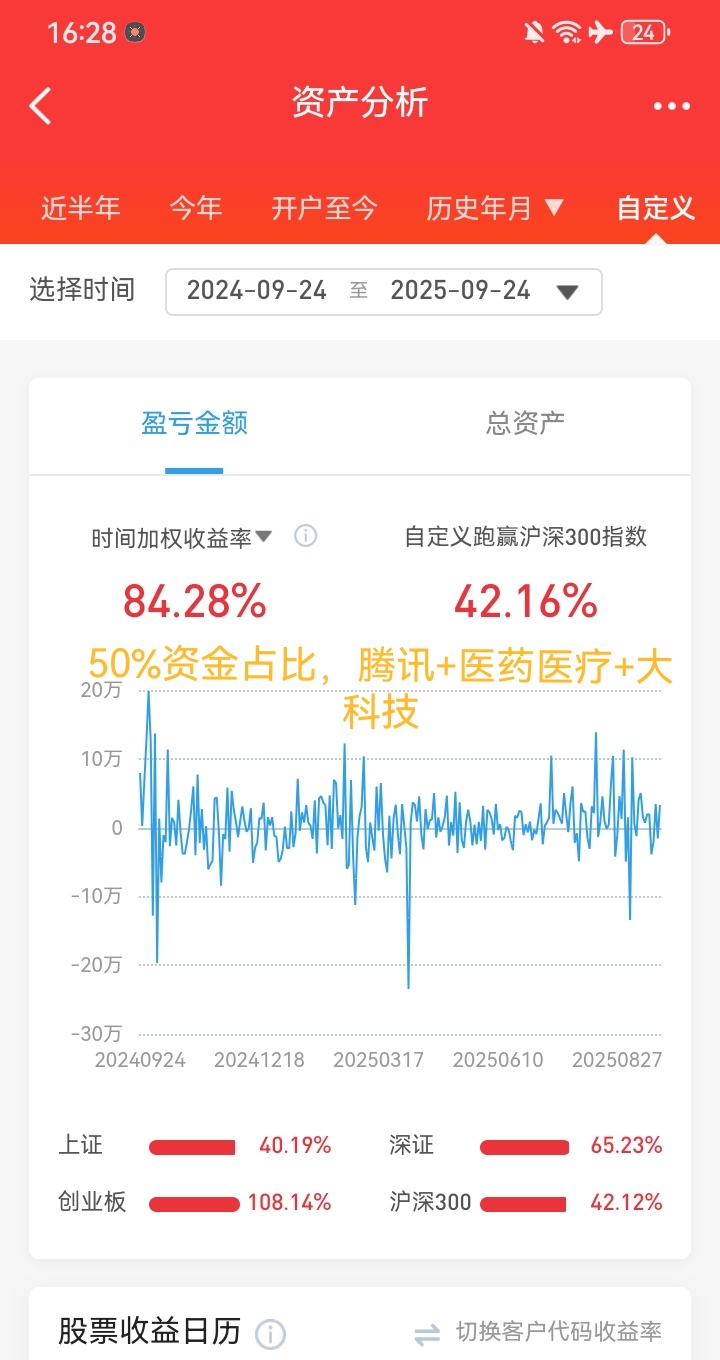Expand the 时间加权收益率 dropdown
Viewport: 720px width, 1360px height.
(182, 537)
